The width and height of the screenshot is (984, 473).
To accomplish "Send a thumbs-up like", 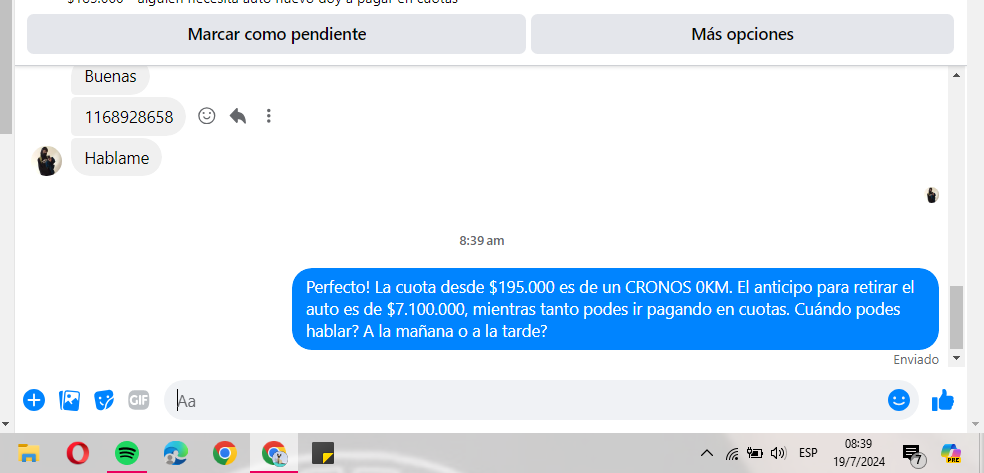I will 942,400.
